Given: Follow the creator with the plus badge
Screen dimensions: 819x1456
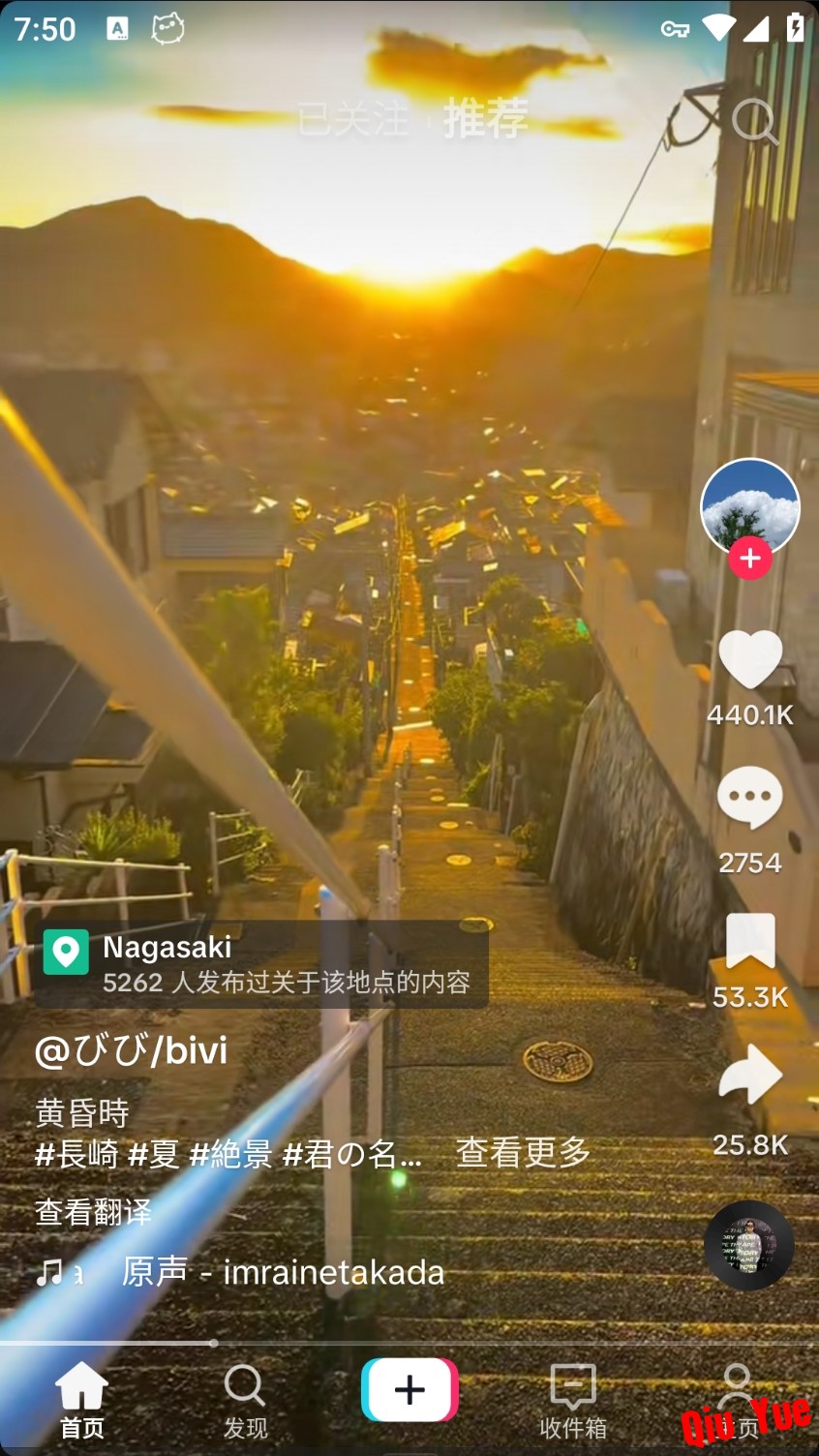Looking at the screenshot, I should [x=750, y=560].
